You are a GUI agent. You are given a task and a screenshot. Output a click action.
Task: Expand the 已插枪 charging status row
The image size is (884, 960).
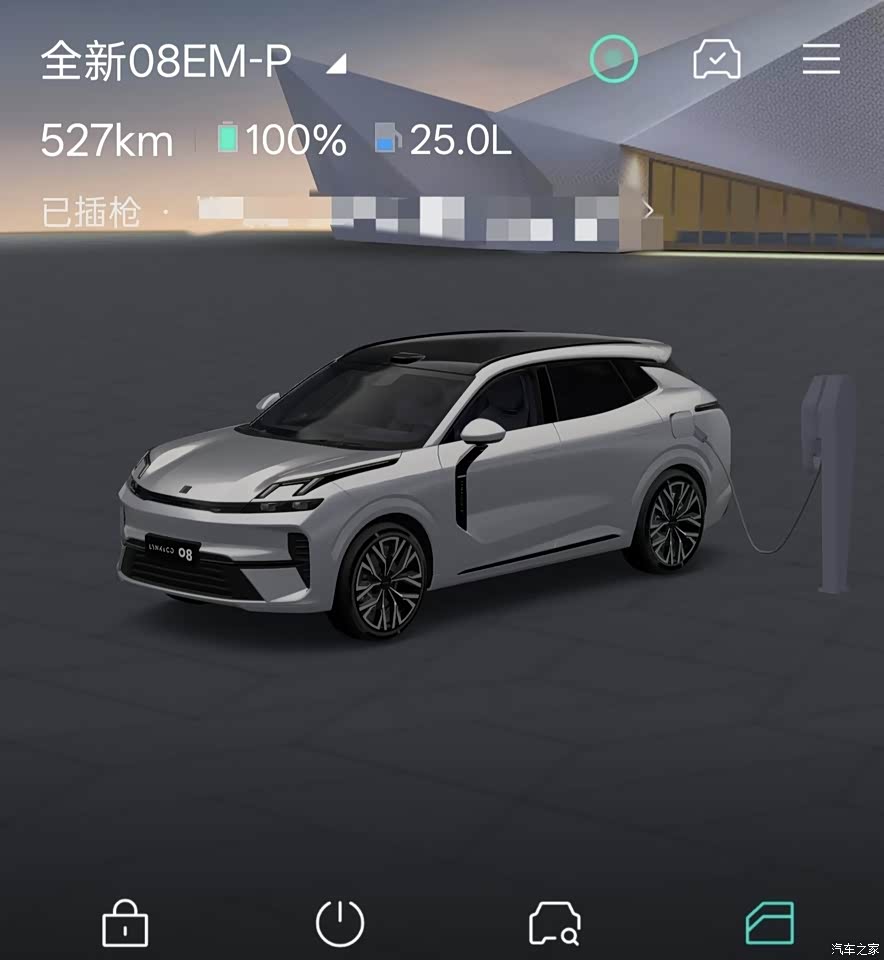coord(648,211)
